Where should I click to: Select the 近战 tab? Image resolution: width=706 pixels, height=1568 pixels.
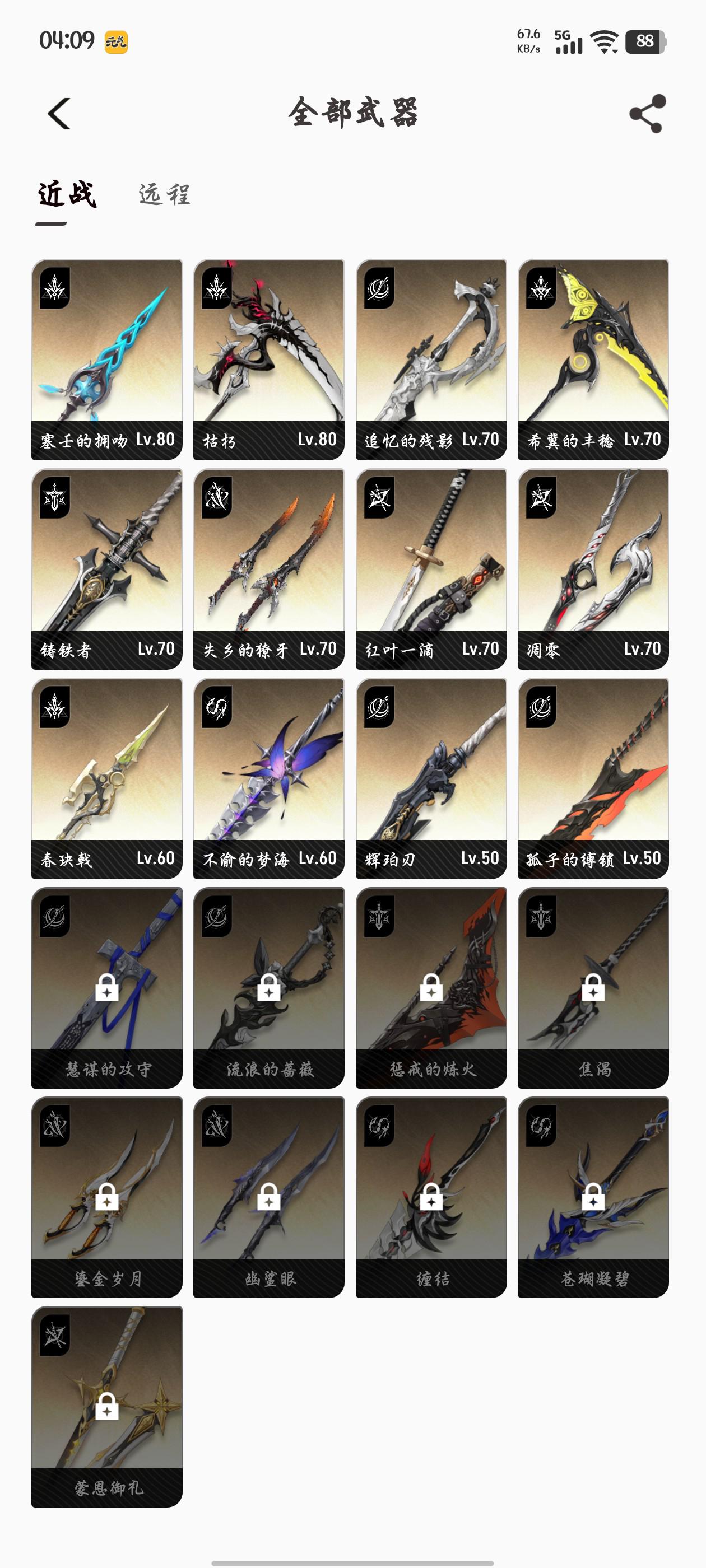67,195
